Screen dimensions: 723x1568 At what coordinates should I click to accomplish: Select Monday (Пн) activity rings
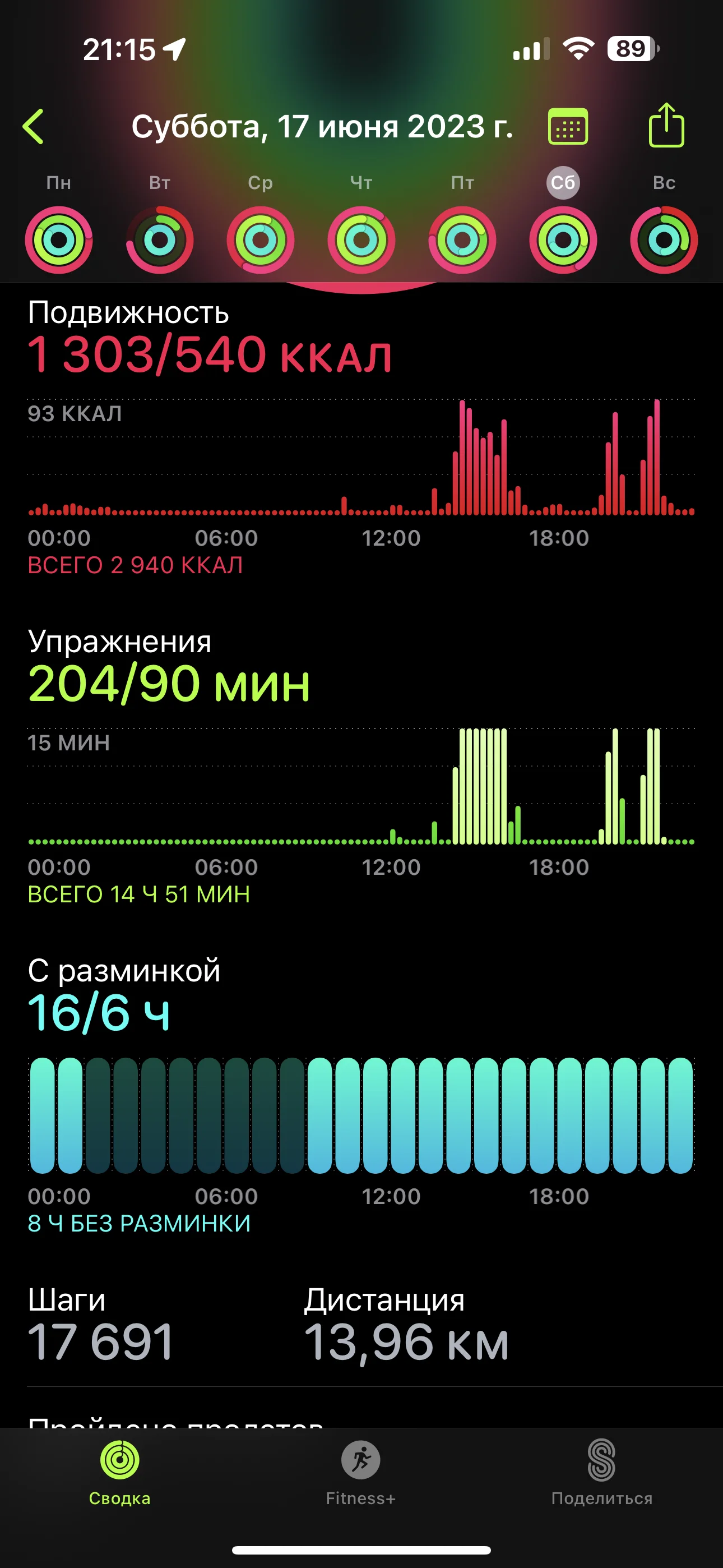tap(59, 240)
